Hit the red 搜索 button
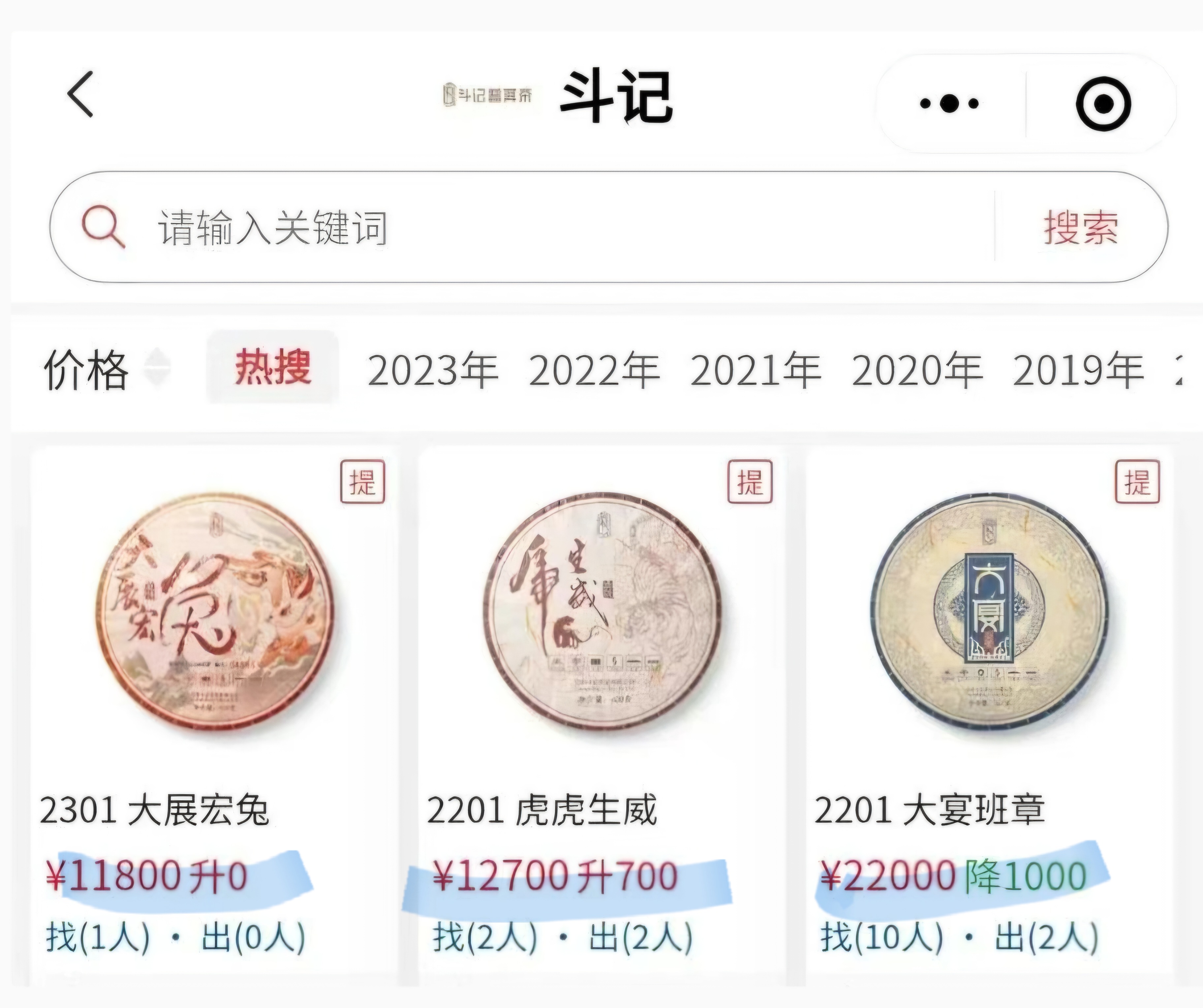1203x1008 pixels. [1080, 228]
